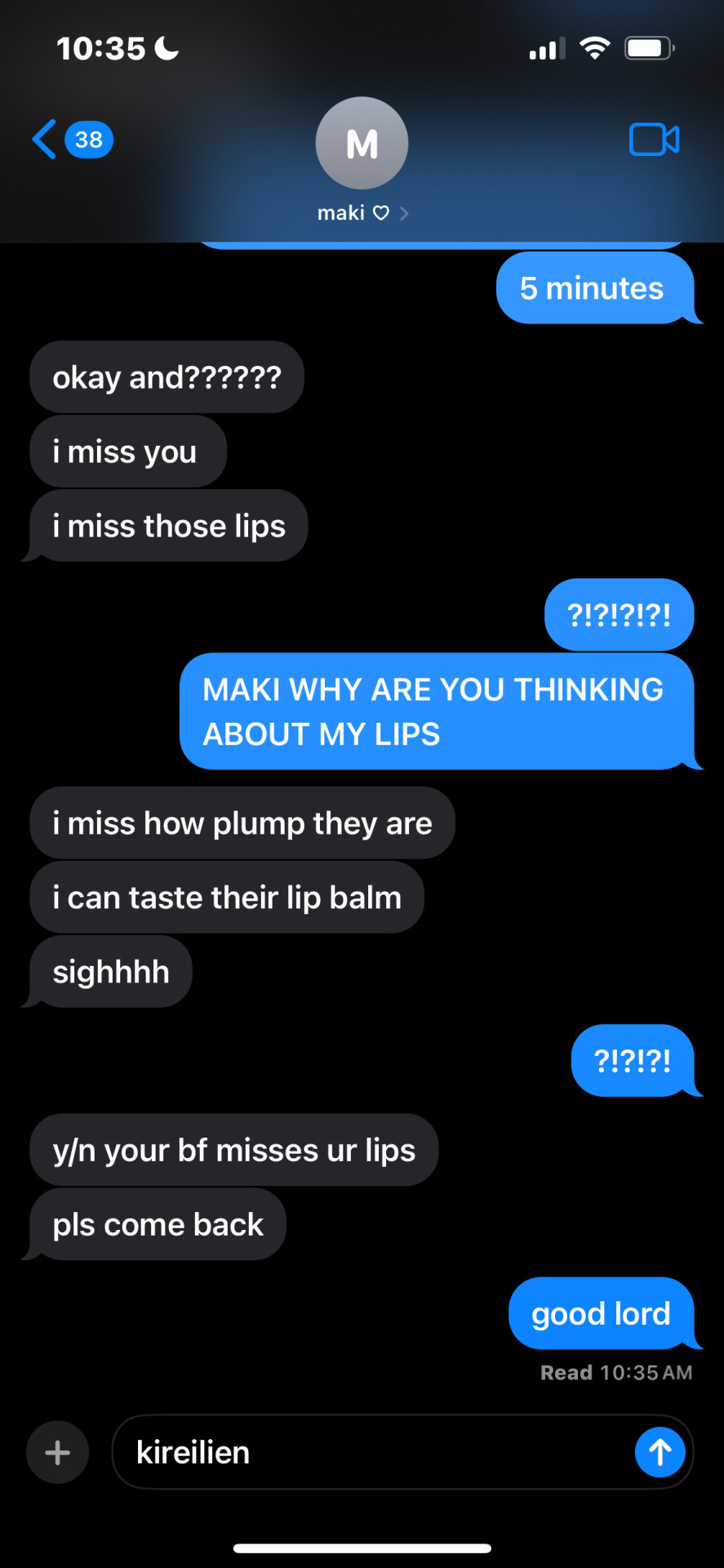Open the plus attachments menu
The height and width of the screenshot is (1568, 724).
point(57,1452)
